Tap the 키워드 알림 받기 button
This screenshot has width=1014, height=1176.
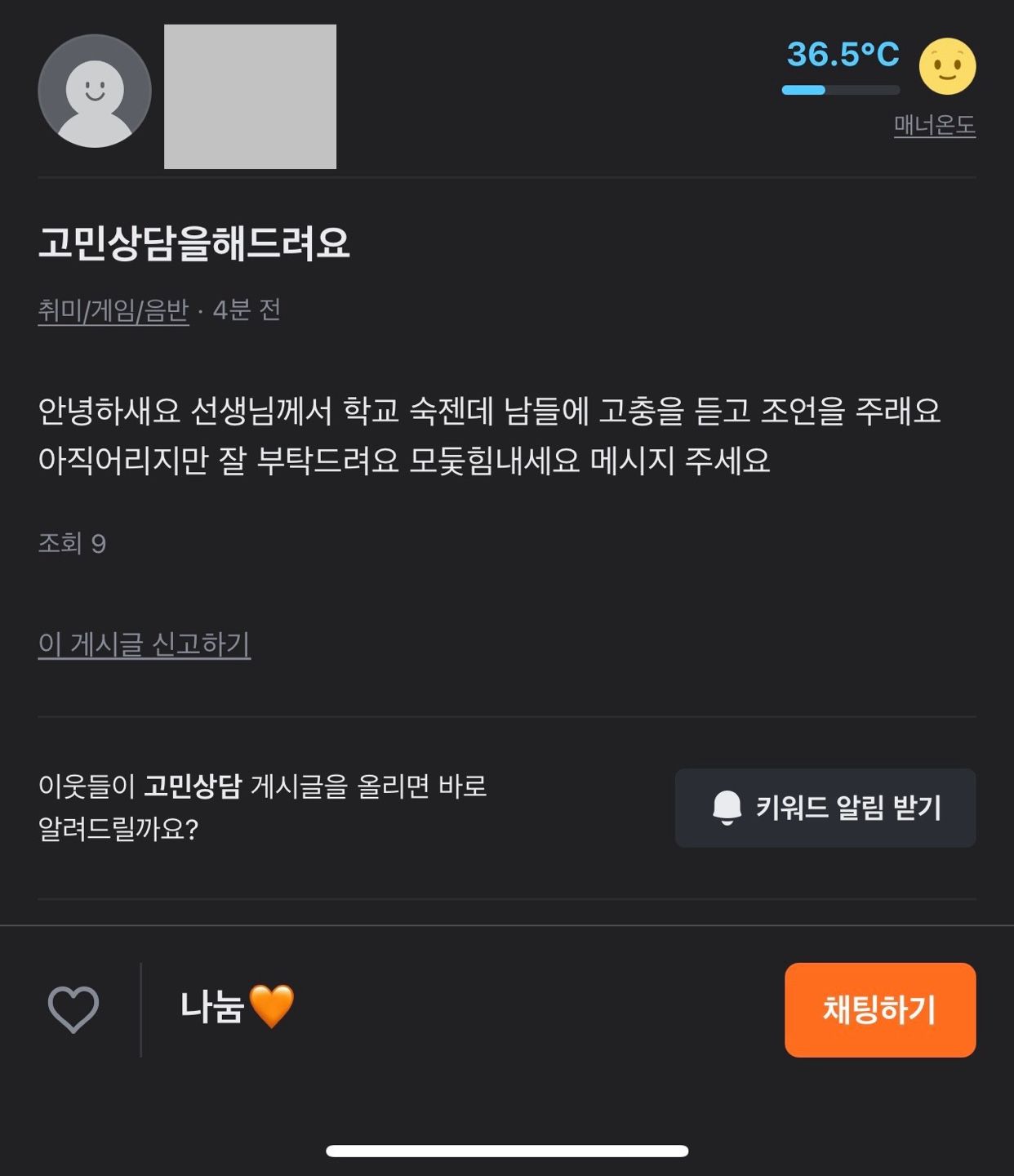click(825, 808)
